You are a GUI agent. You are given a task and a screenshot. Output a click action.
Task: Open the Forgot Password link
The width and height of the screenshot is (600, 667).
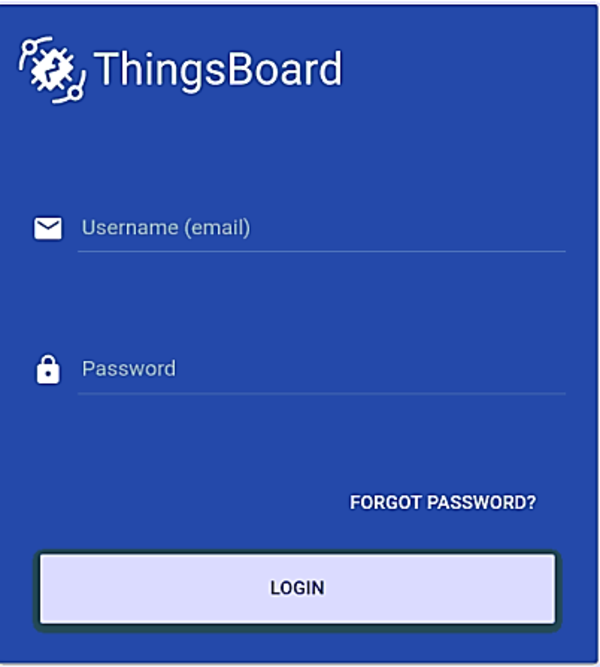pyautogui.click(x=442, y=502)
